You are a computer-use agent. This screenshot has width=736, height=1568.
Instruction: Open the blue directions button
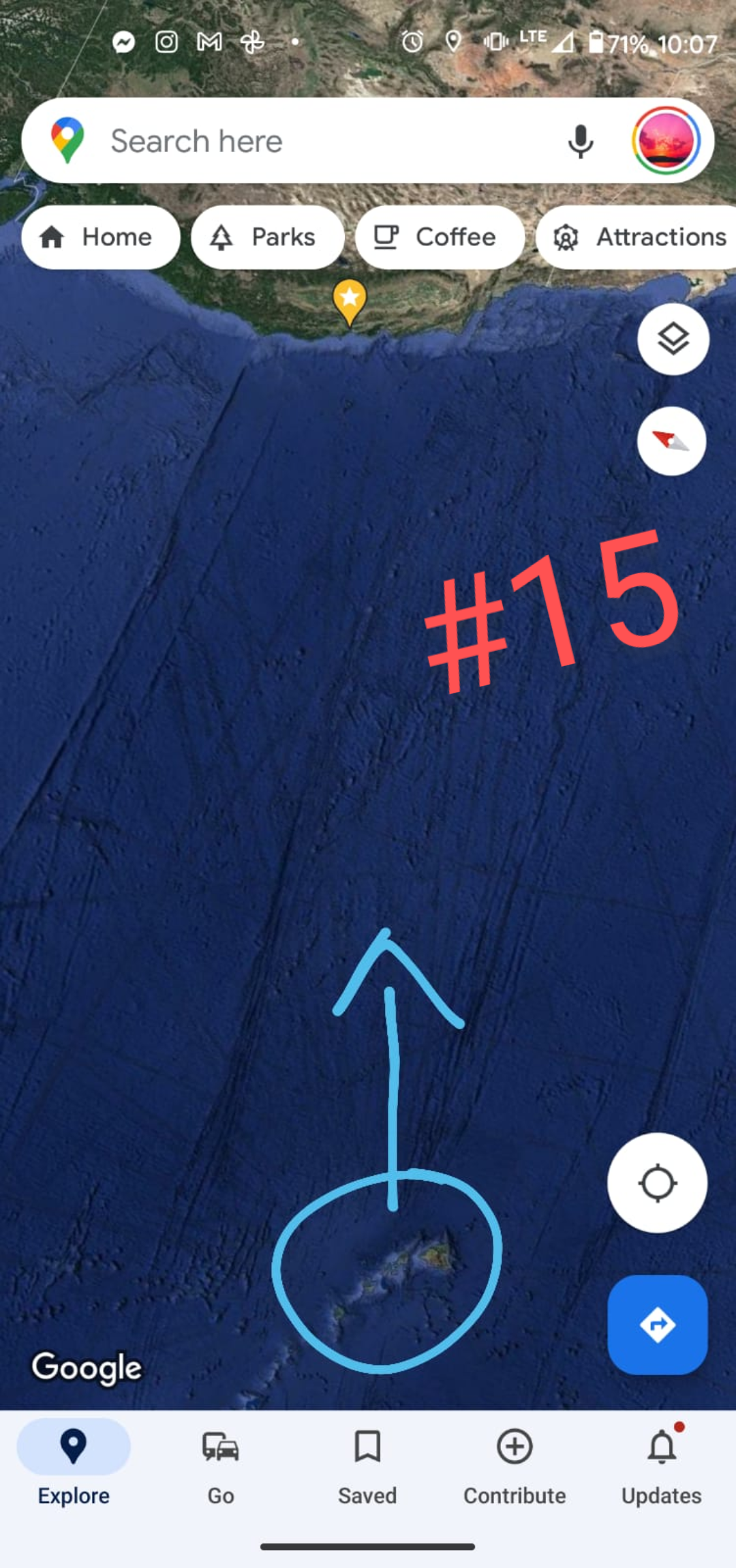(657, 1325)
